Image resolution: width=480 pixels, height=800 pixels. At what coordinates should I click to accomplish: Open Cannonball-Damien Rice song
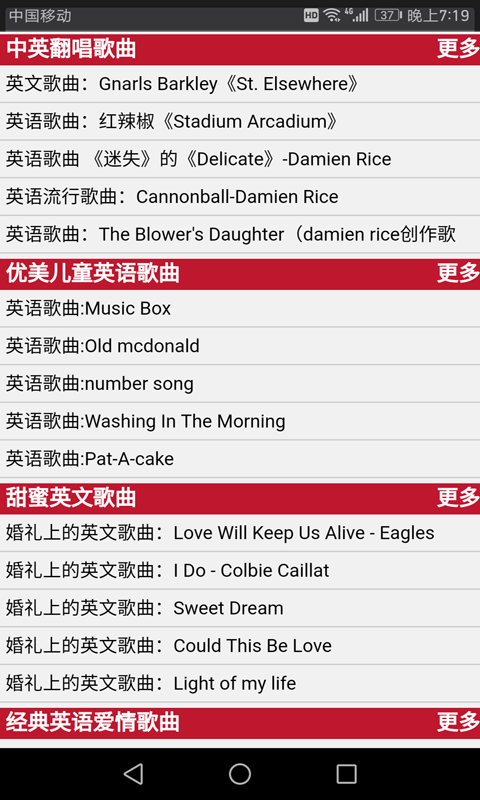tap(240, 197)
